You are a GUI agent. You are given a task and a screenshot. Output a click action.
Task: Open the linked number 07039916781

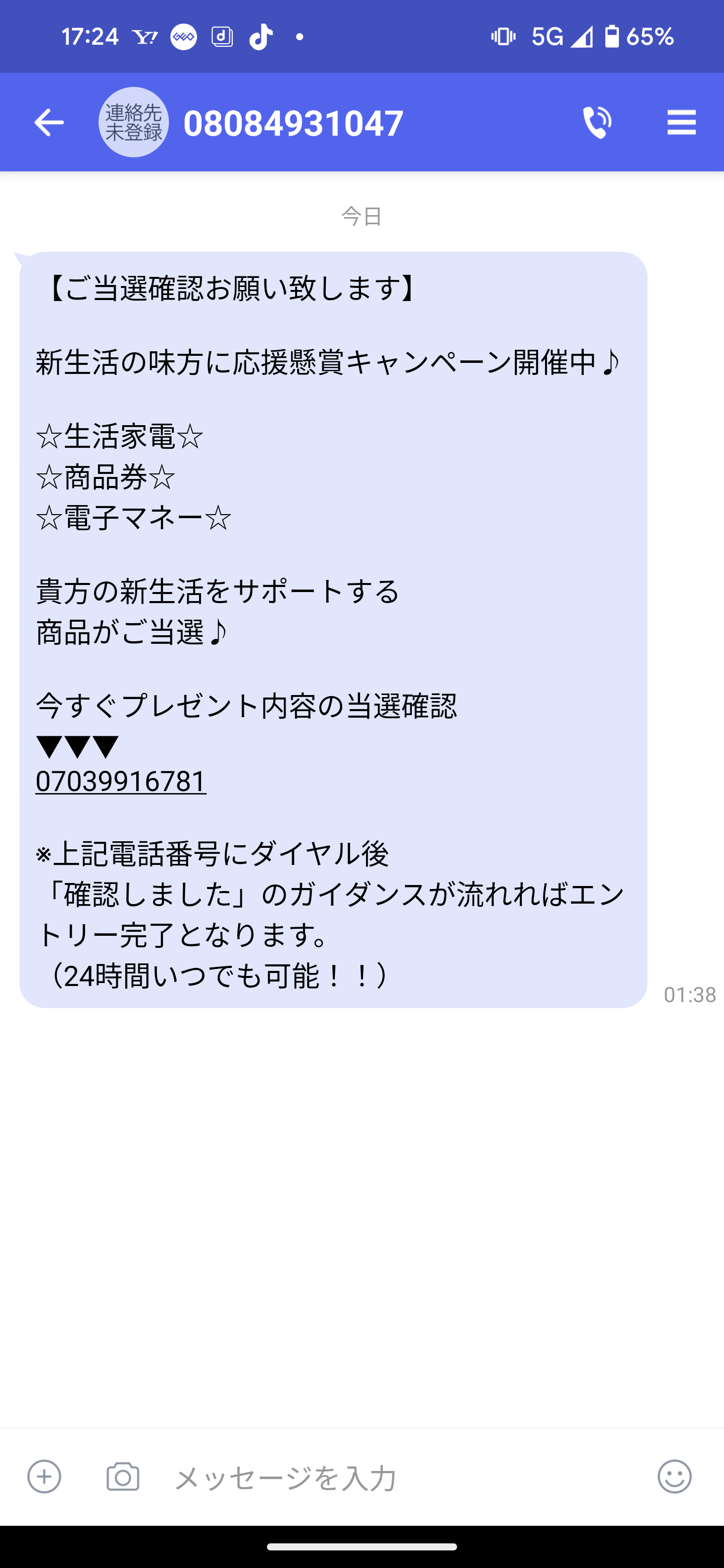(x=121, y=781)
